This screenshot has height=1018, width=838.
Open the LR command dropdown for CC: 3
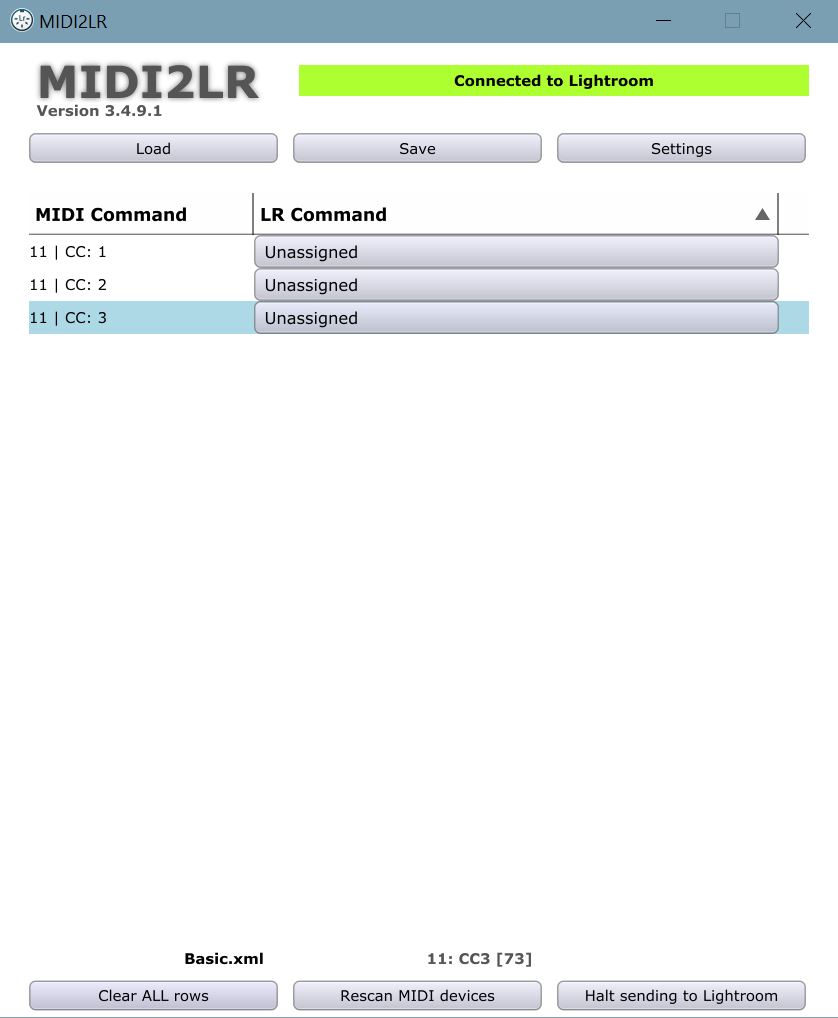[x=516, y=318]
